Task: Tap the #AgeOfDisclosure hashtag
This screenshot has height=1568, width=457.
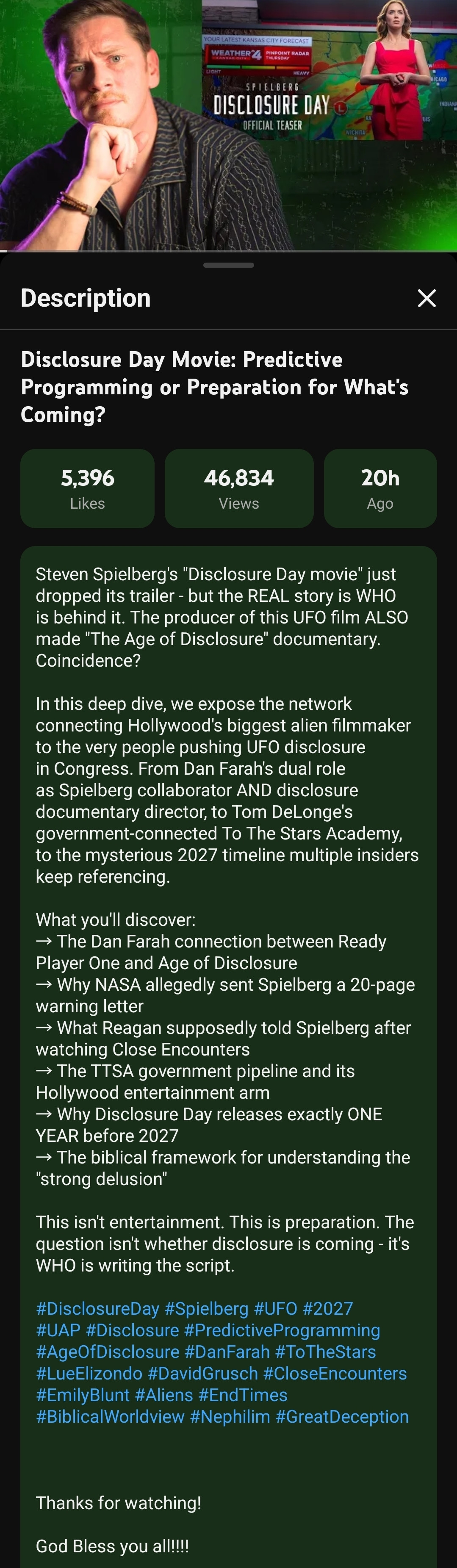Action: pos(108,1352)
